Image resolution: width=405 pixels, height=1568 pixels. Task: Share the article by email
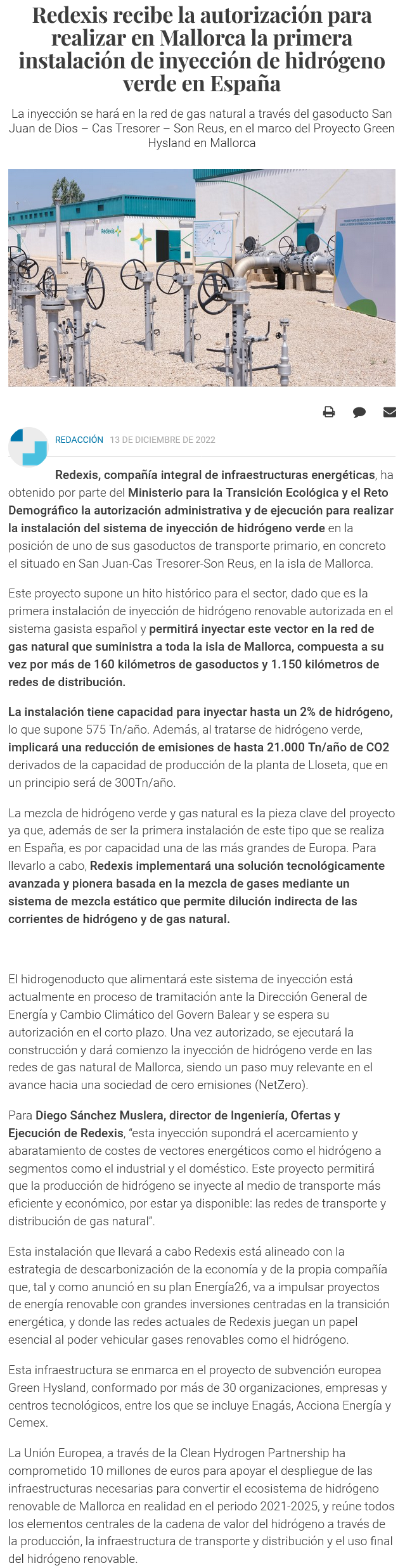[390, 412]
